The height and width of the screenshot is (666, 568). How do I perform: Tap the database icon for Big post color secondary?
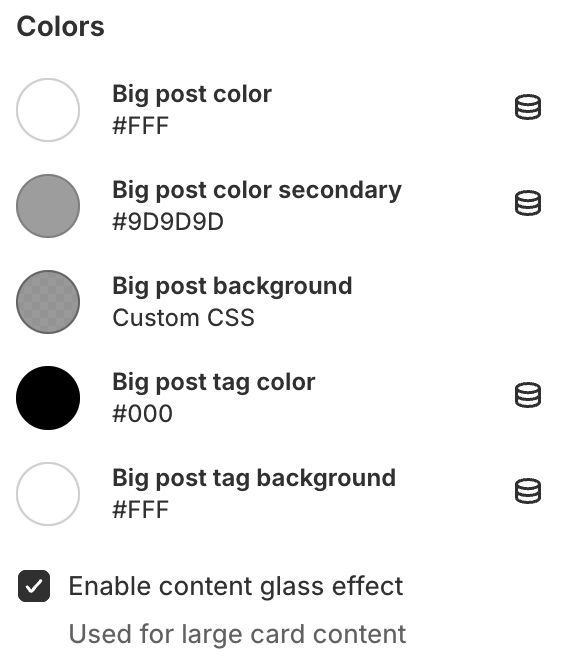pyautogui.click(x=528, y=203)
